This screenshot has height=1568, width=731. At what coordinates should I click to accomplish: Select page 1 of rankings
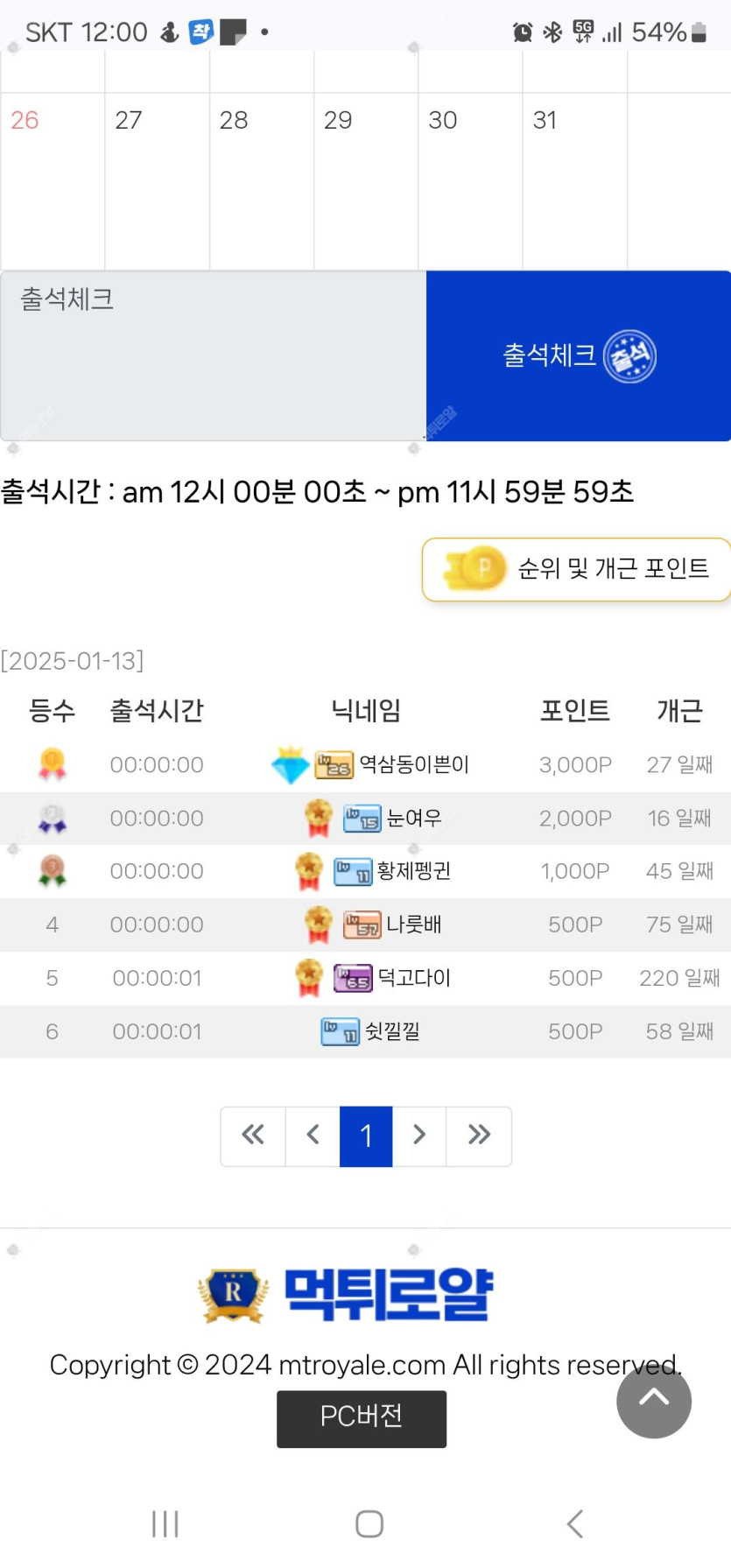(366, 1136)
